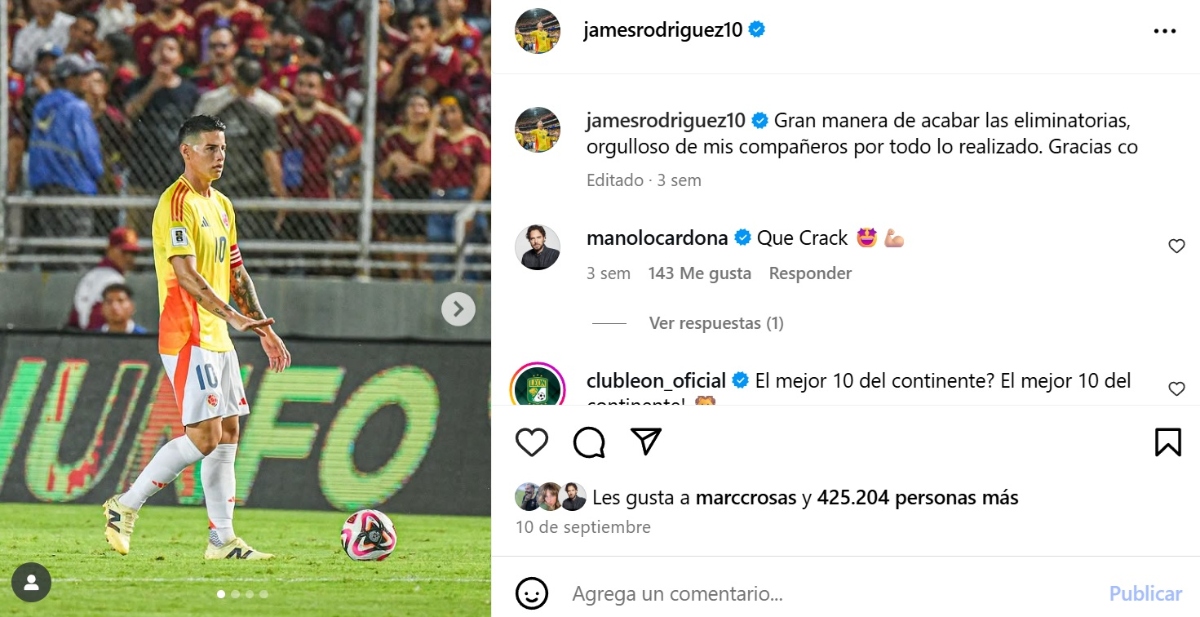The image size is (1200, 617).
Task: Tap Publicar to post the comment
Action: pos(1145,594)
